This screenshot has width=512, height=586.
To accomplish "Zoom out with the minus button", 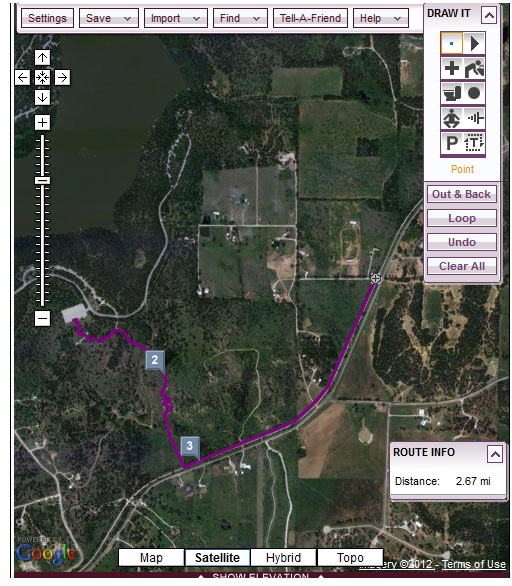I will pyautogui.click(x=42, y=318).
